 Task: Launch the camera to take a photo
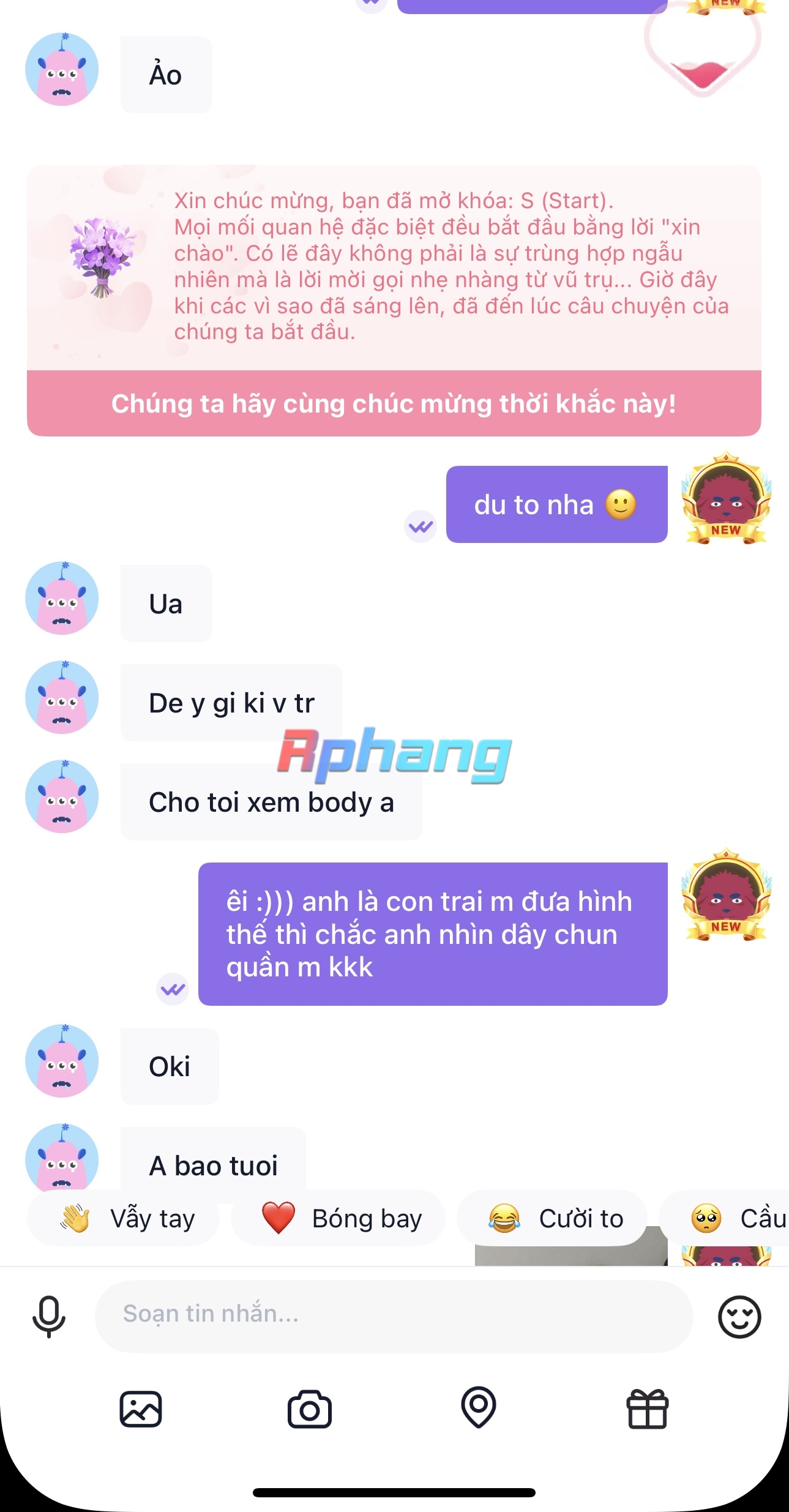[310, 1409]
